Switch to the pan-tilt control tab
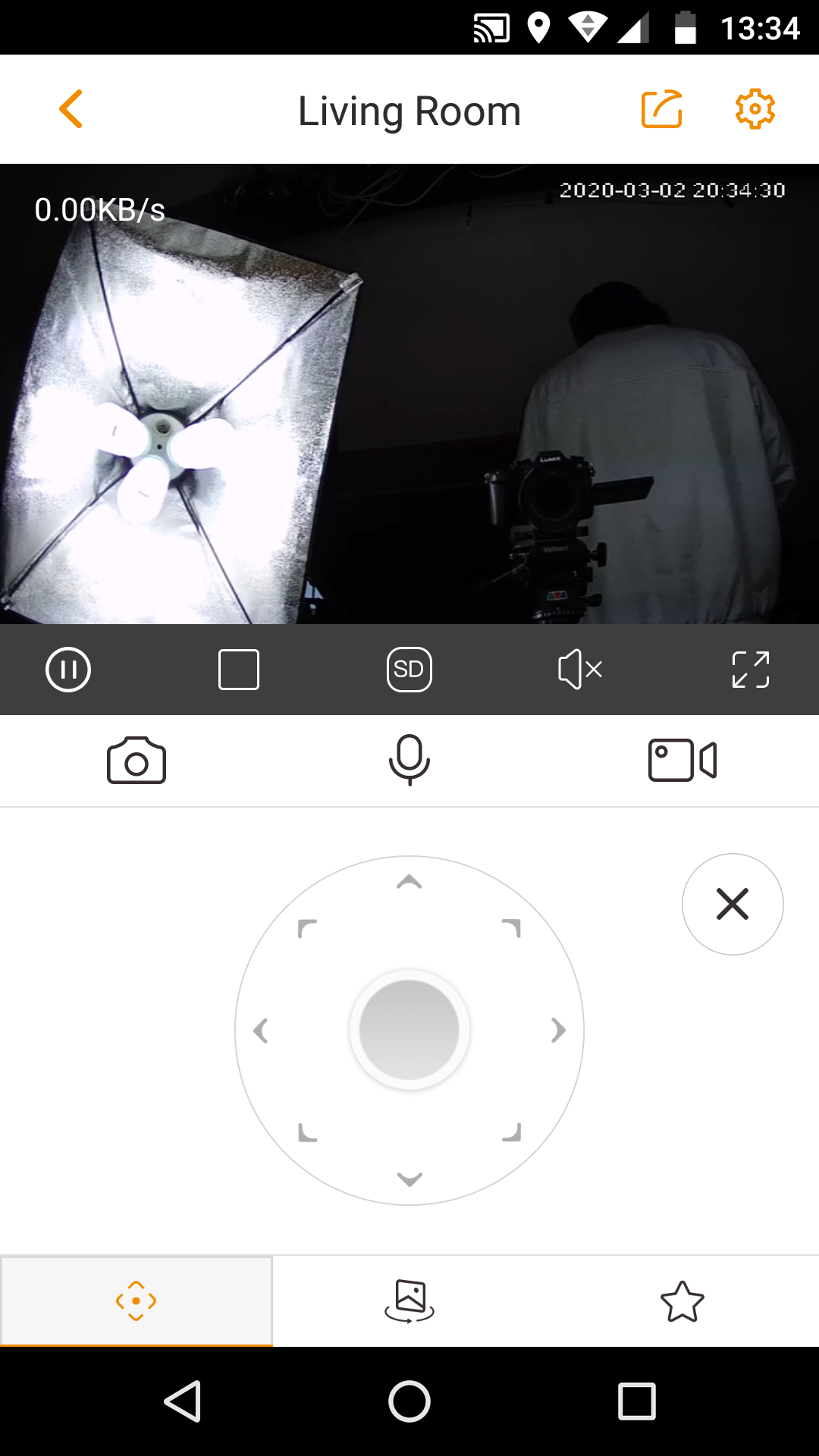819x1456 pixels. click(136, 1301)
